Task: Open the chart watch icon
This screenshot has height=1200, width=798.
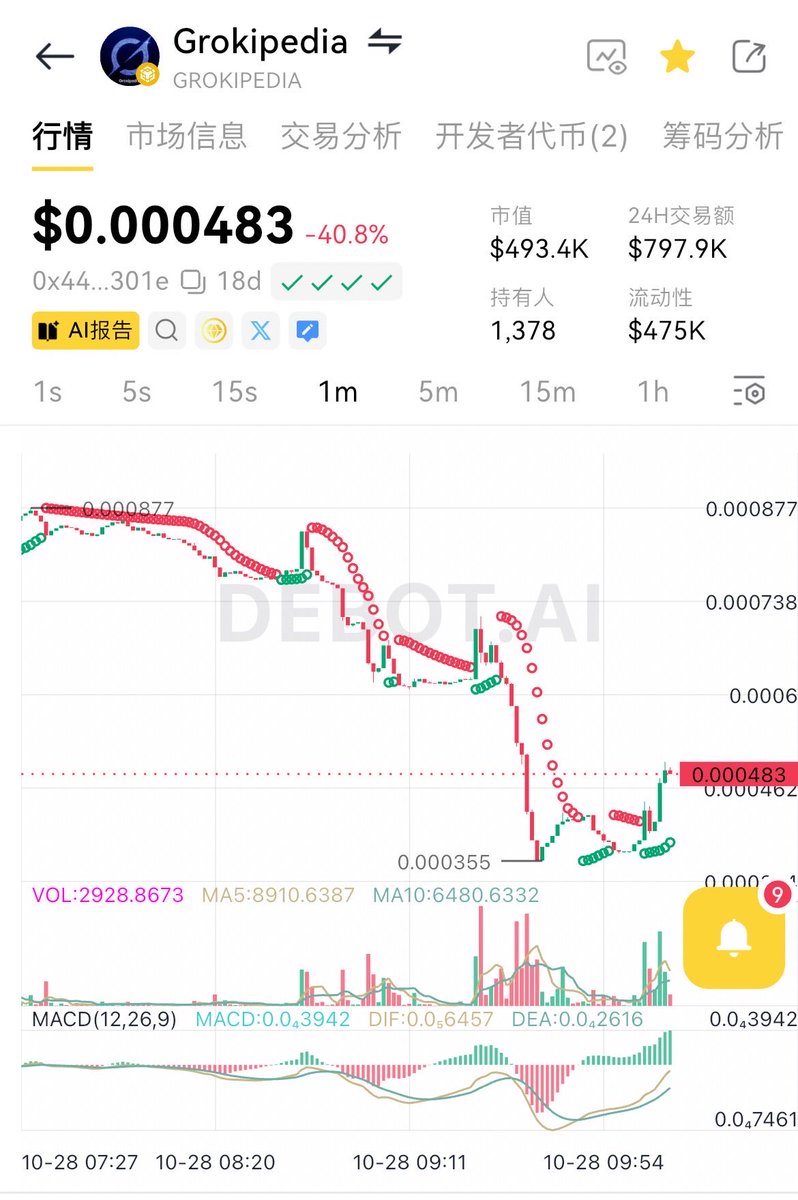Action: [606, 57]
